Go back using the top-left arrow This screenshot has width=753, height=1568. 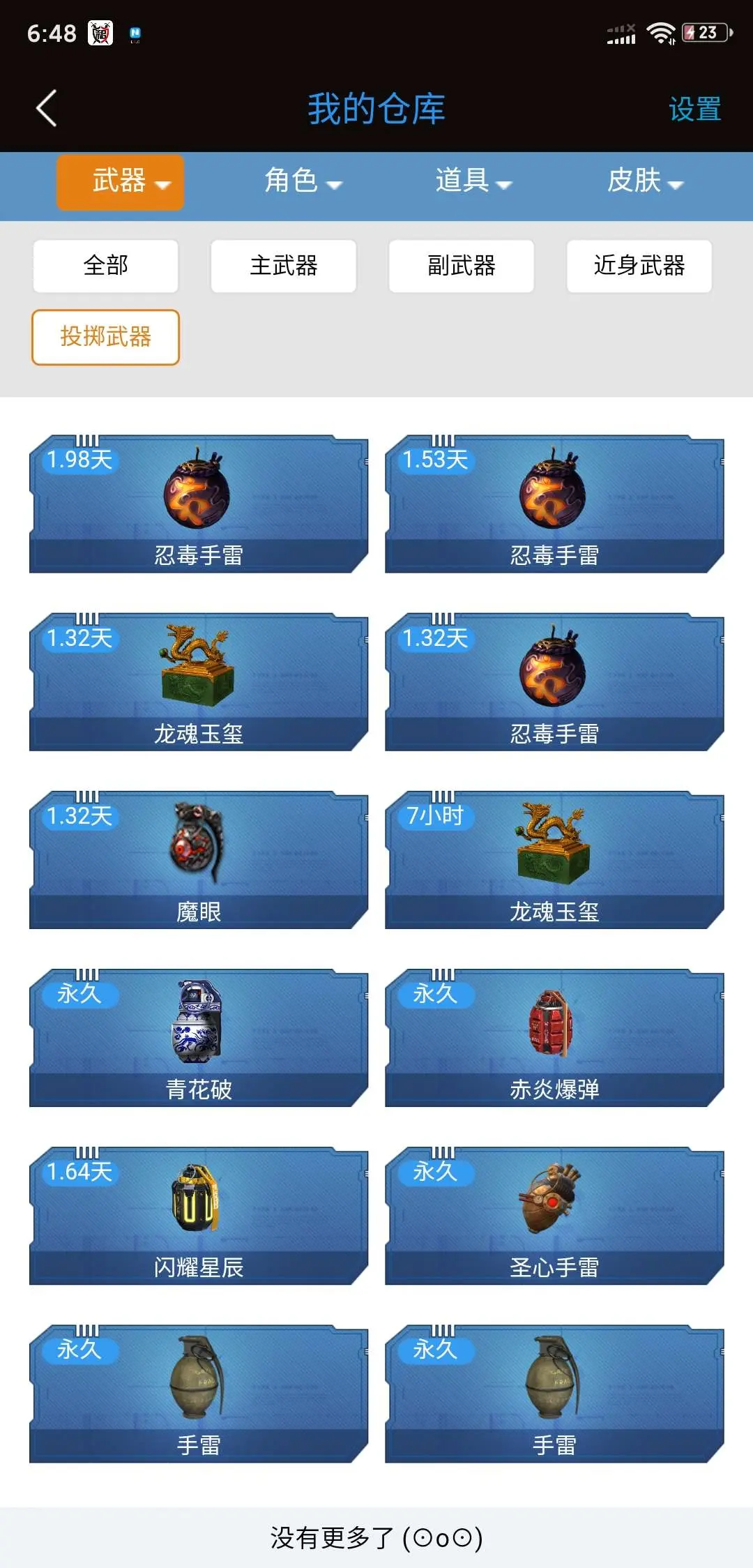(x=47, y=109)
